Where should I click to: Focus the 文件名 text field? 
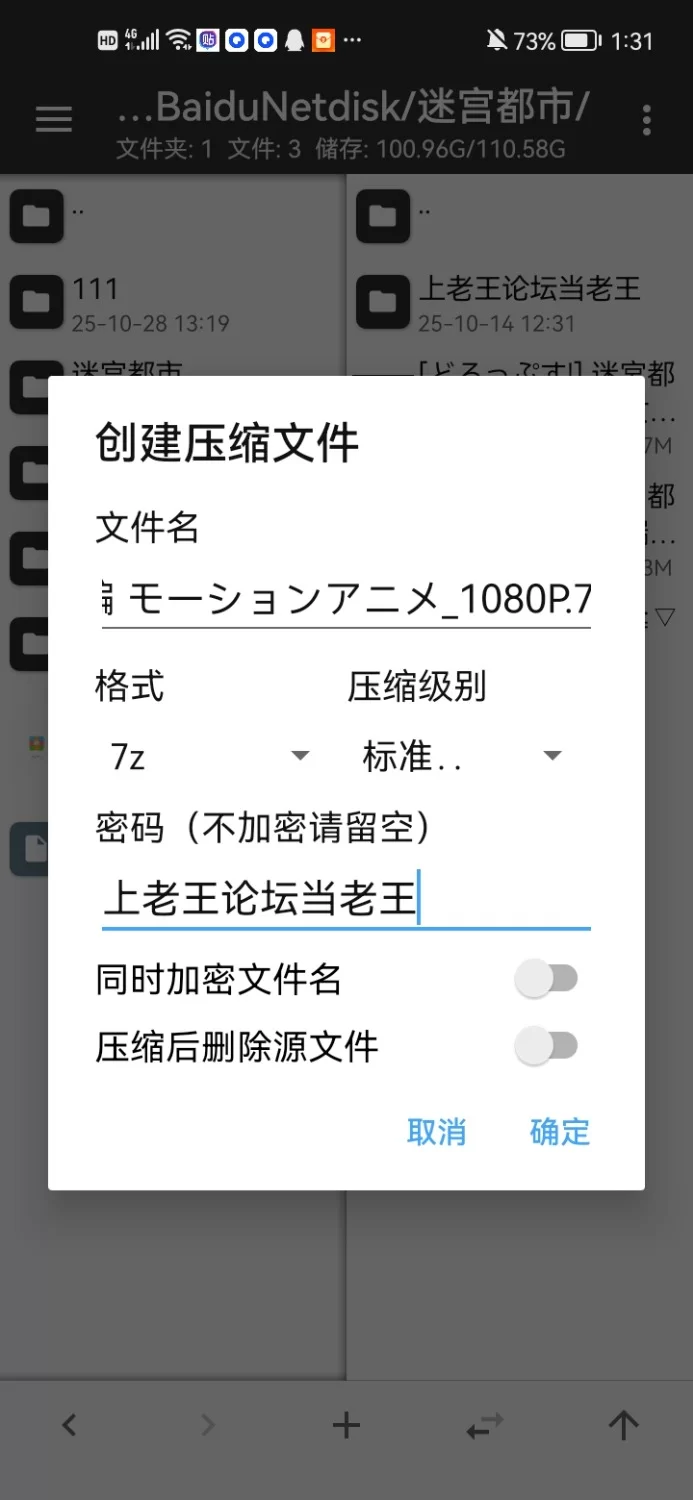pos(346,599)
